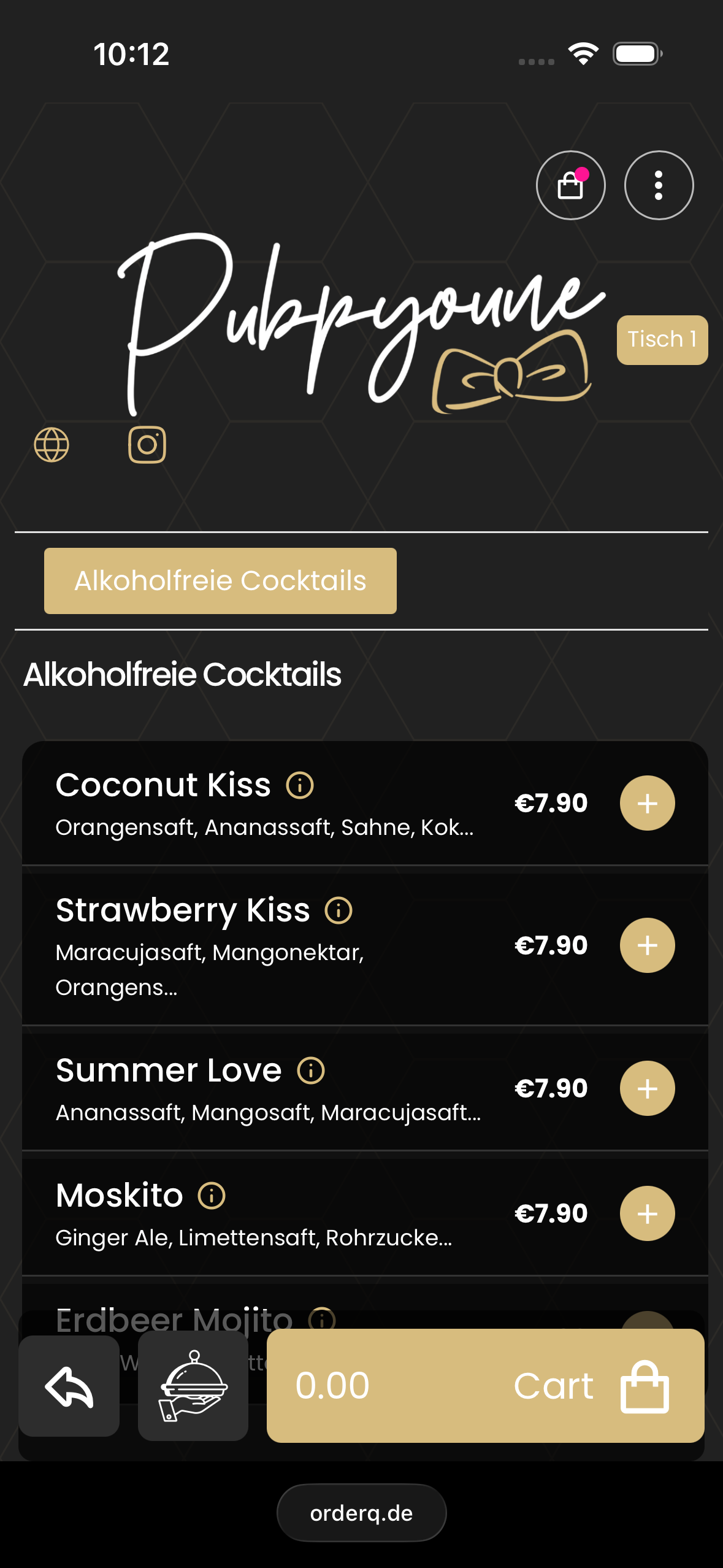
Task: Add Moskito to the cart
Action: 647,1213
